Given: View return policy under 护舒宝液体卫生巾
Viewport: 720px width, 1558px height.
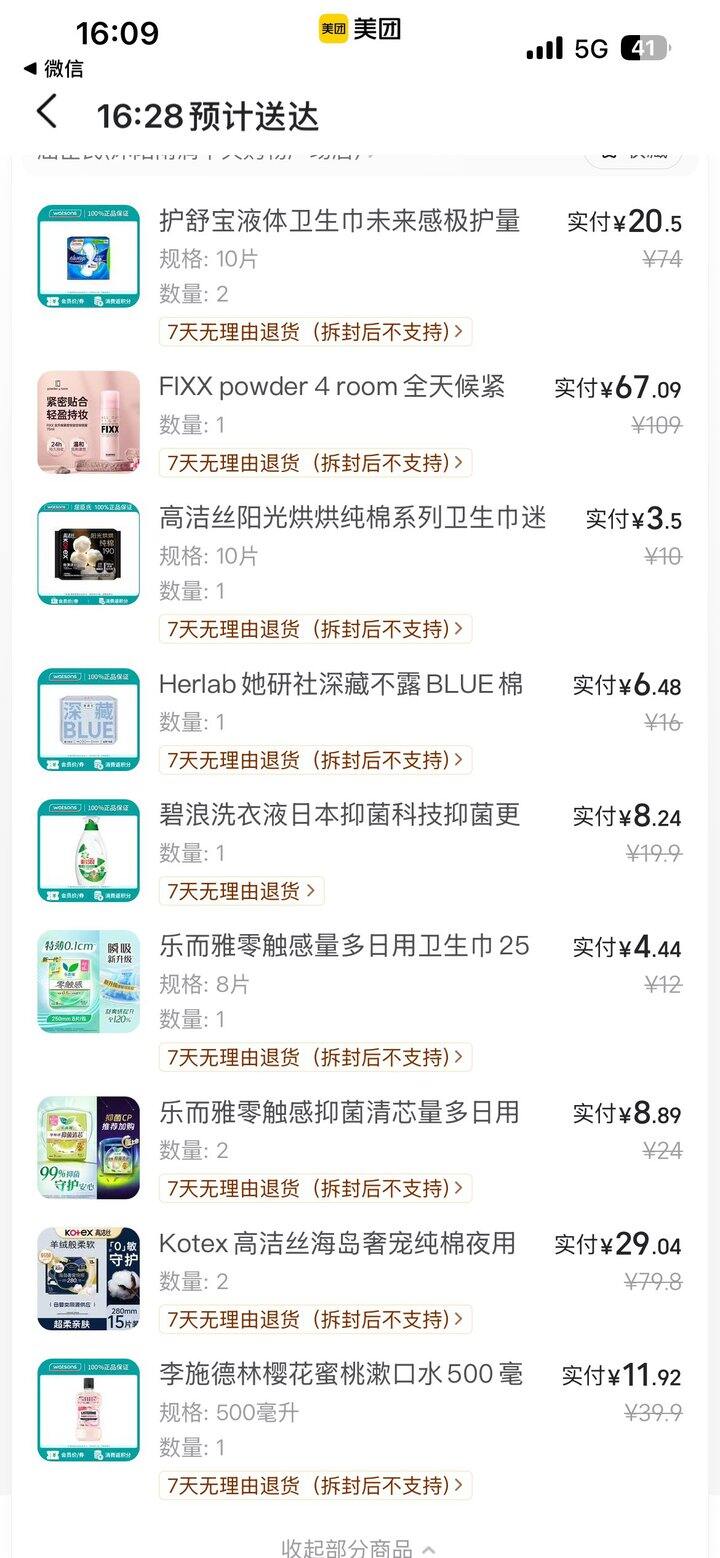Looking at the screenshot, I should tap(315, 332).
